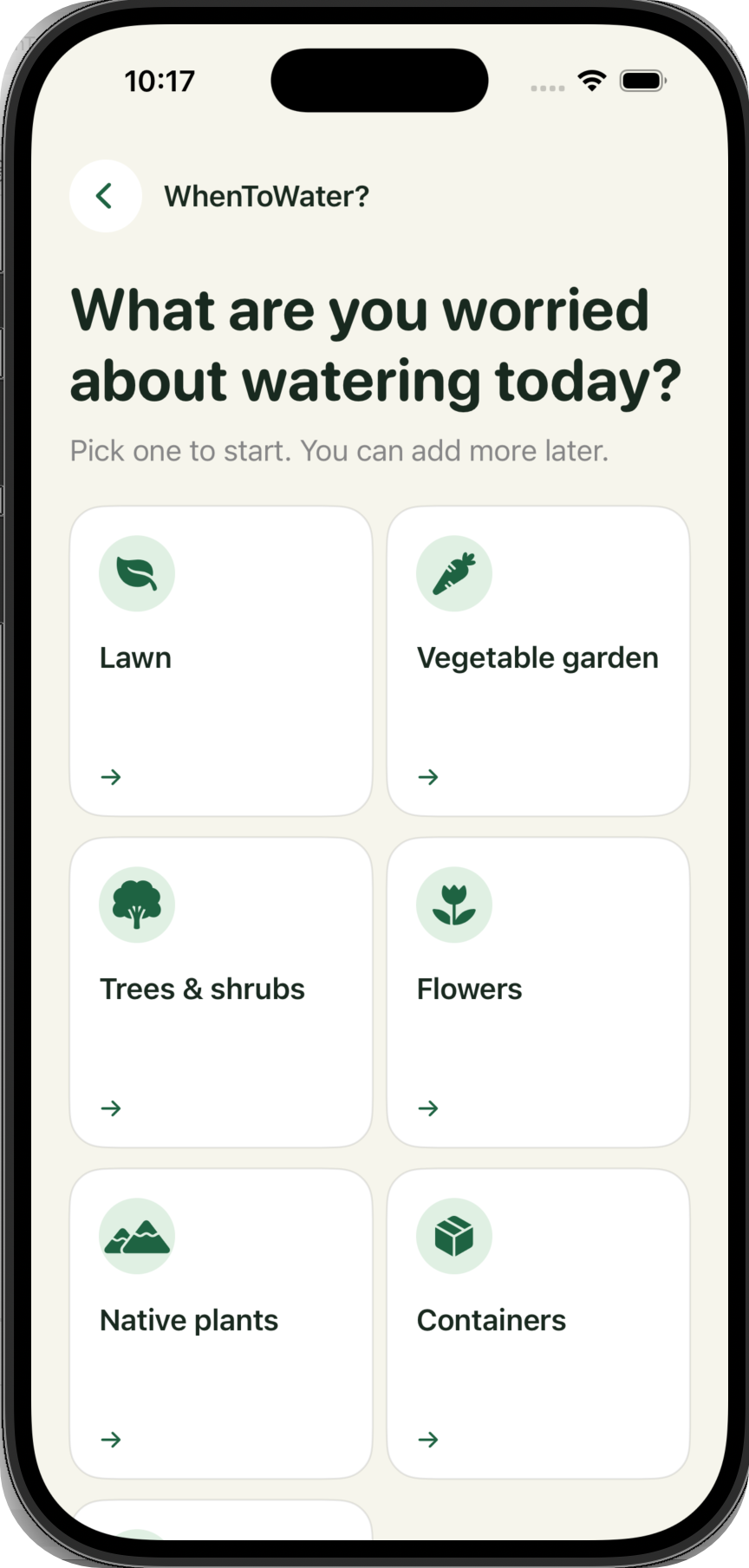
Task: Open the Containers card
Action: [538, 1323]
